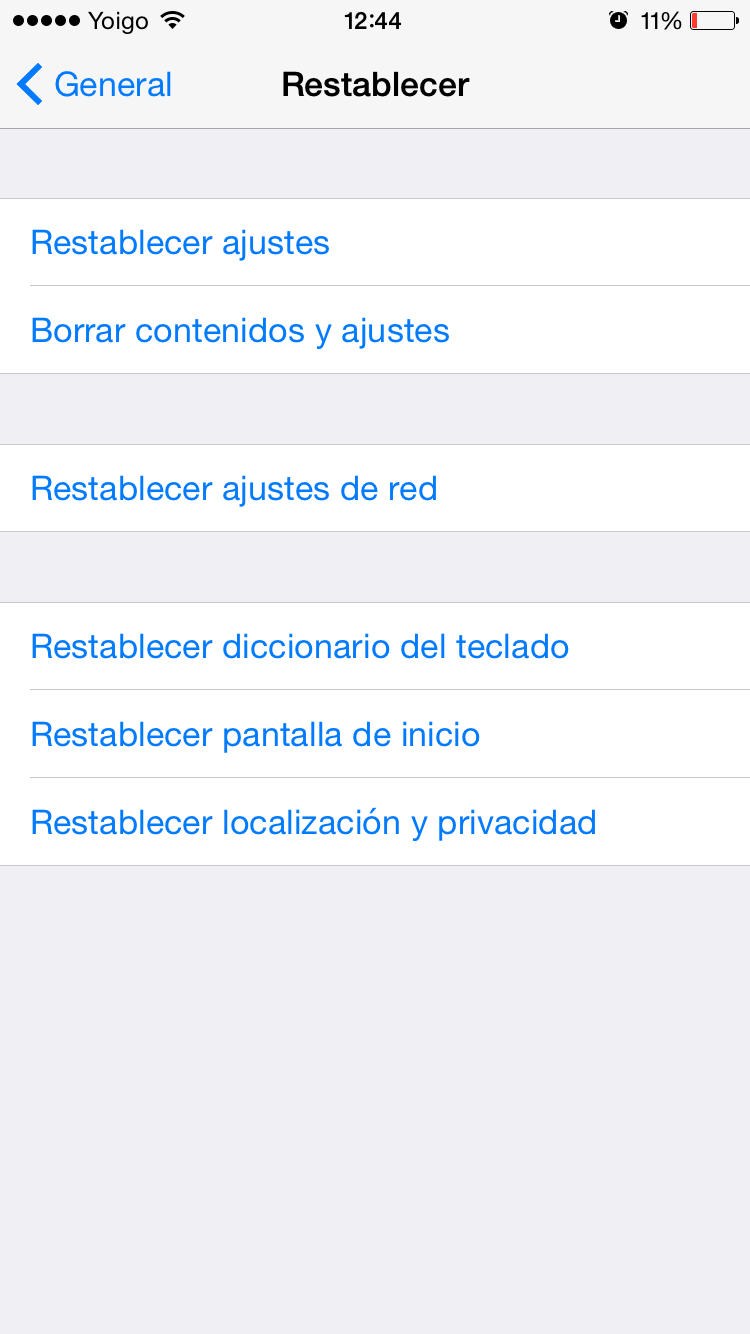Choose Restablecer ajustes de red

click(234, 489)
